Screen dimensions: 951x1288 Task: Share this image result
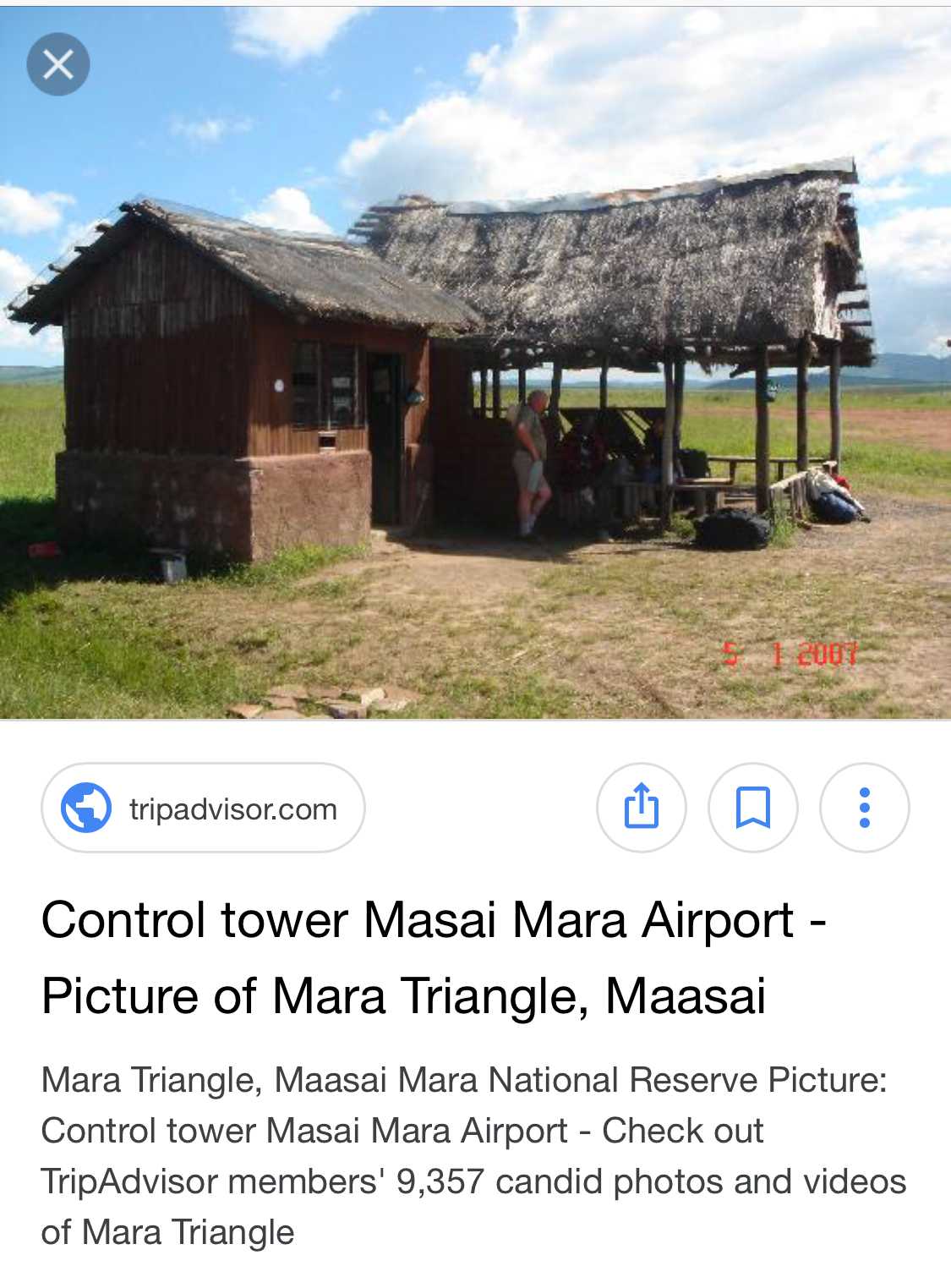641,808
